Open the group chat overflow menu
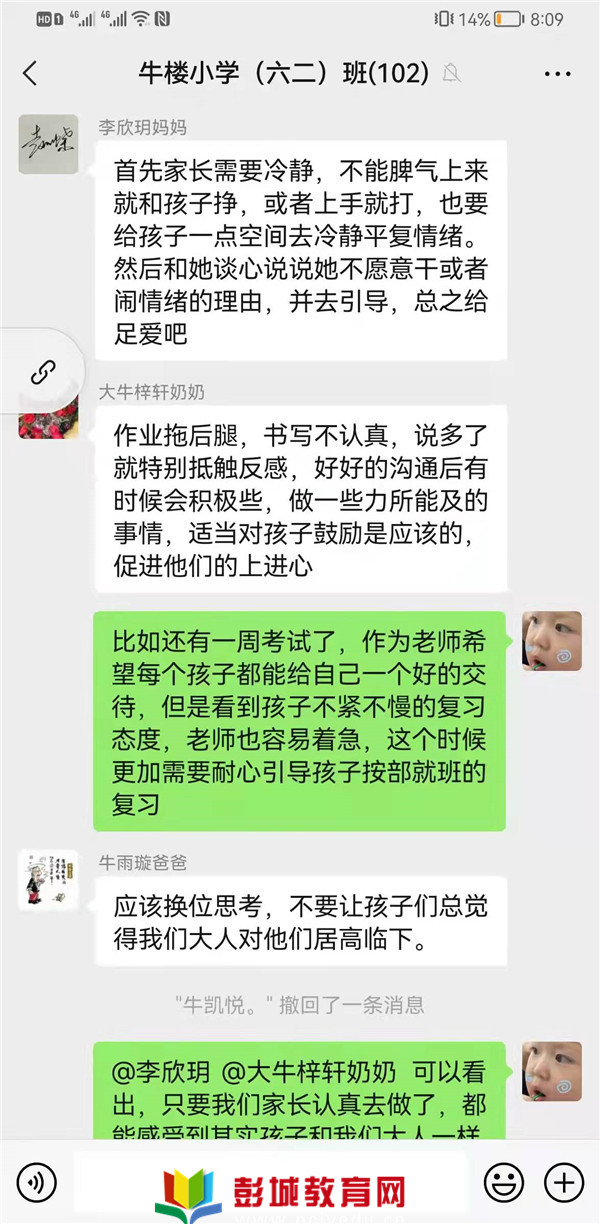This screenshot has height=1224, width=600. (x=557, y=73)
